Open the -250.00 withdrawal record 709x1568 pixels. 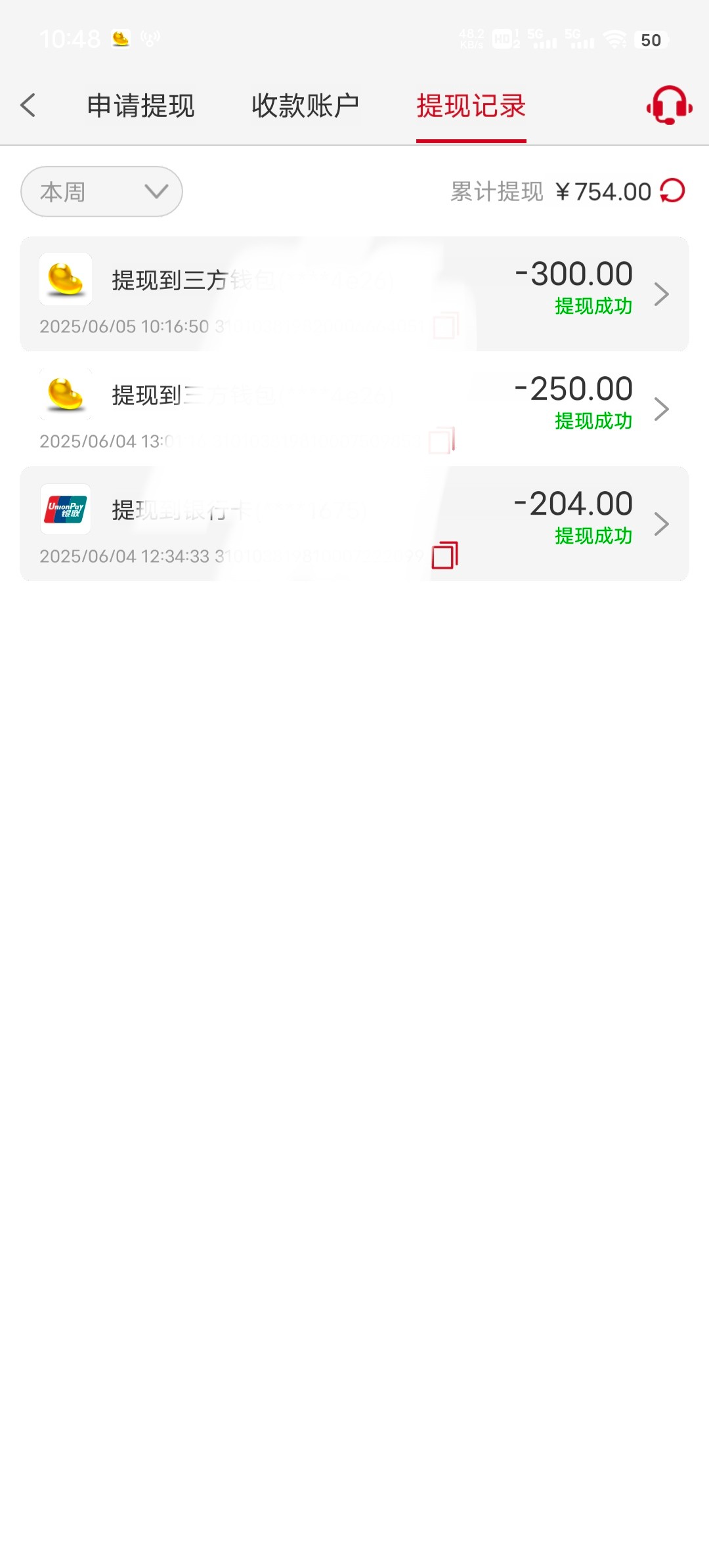click(x=354, y=408)
